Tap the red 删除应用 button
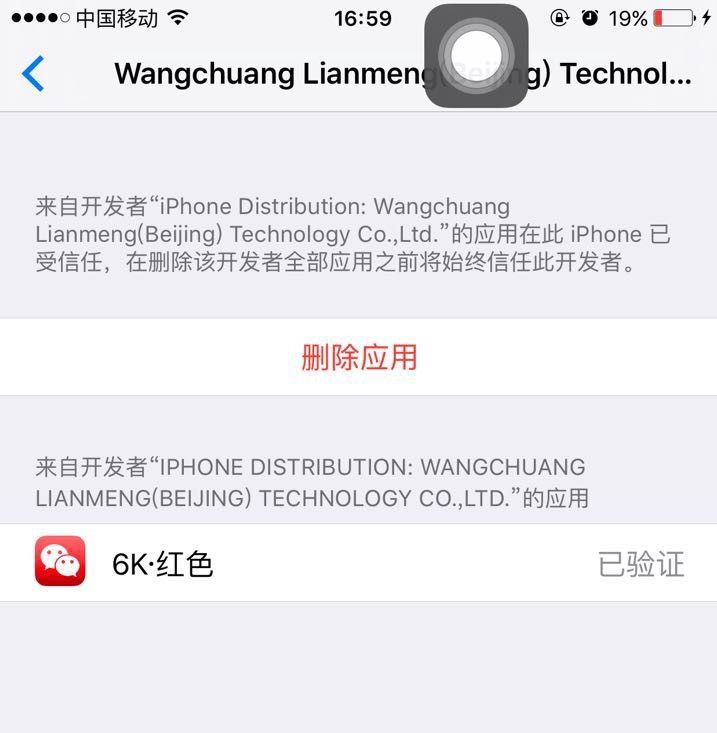 click(x=358, y=358)
